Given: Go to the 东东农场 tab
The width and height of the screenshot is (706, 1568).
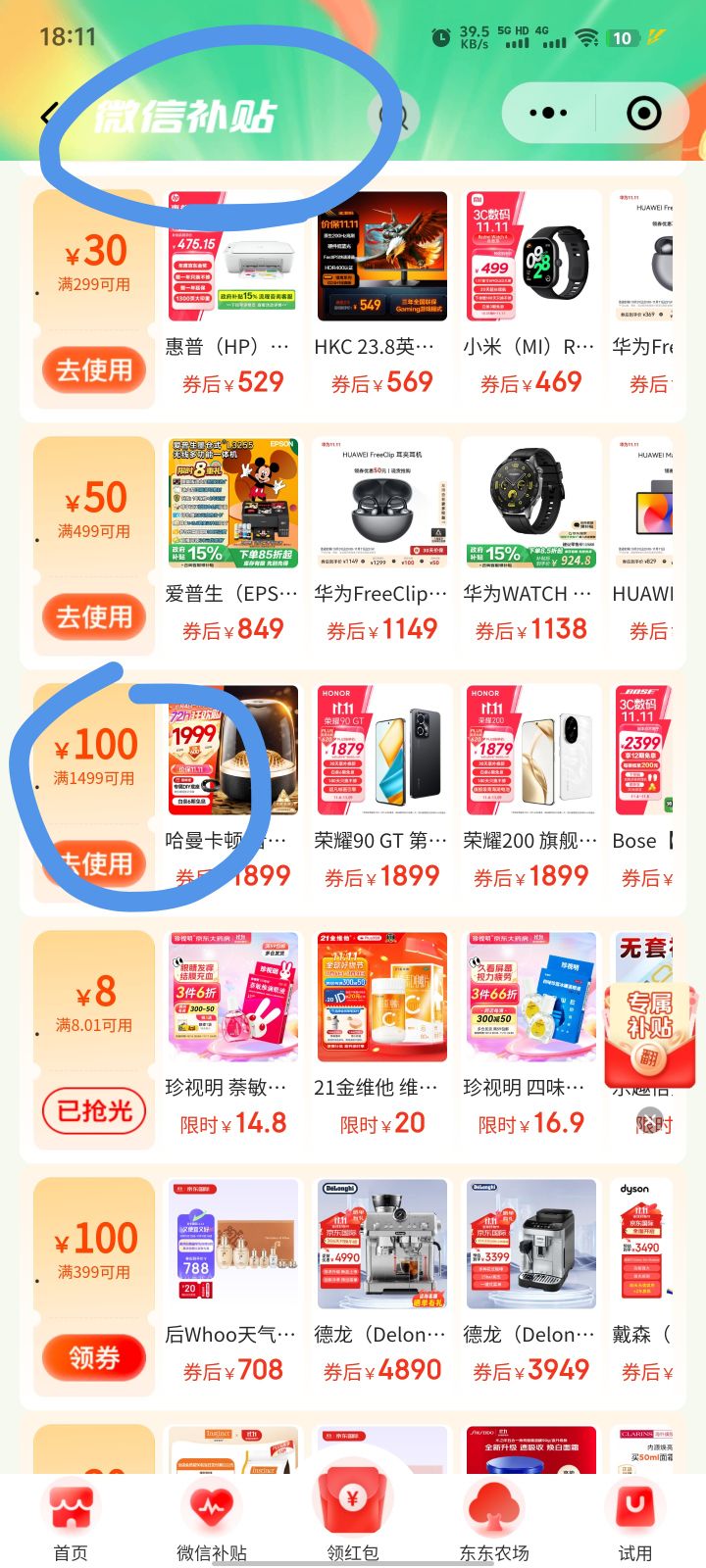Looking at the screenshot, I should (494, 1522).
